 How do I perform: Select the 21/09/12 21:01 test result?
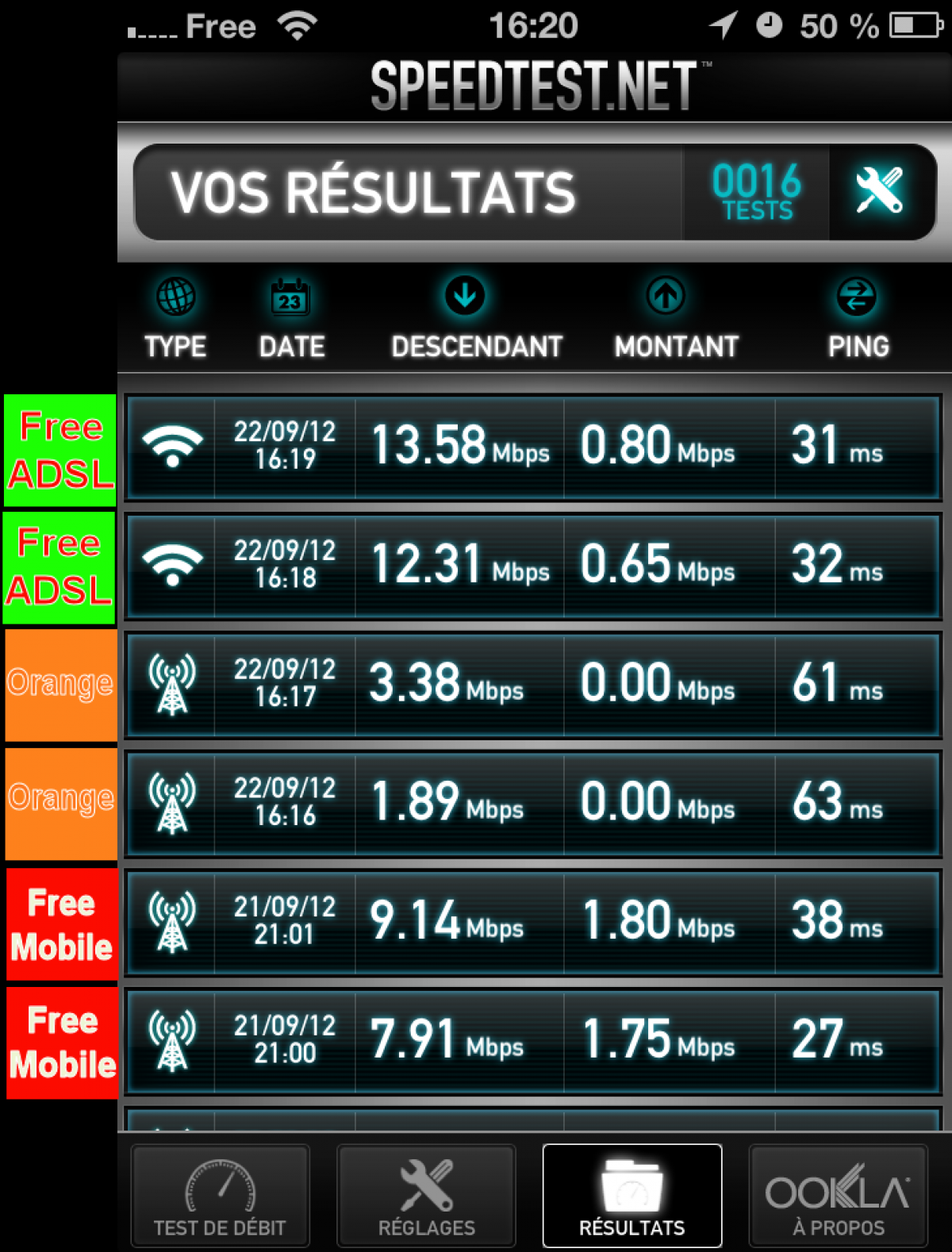point(533,921)
